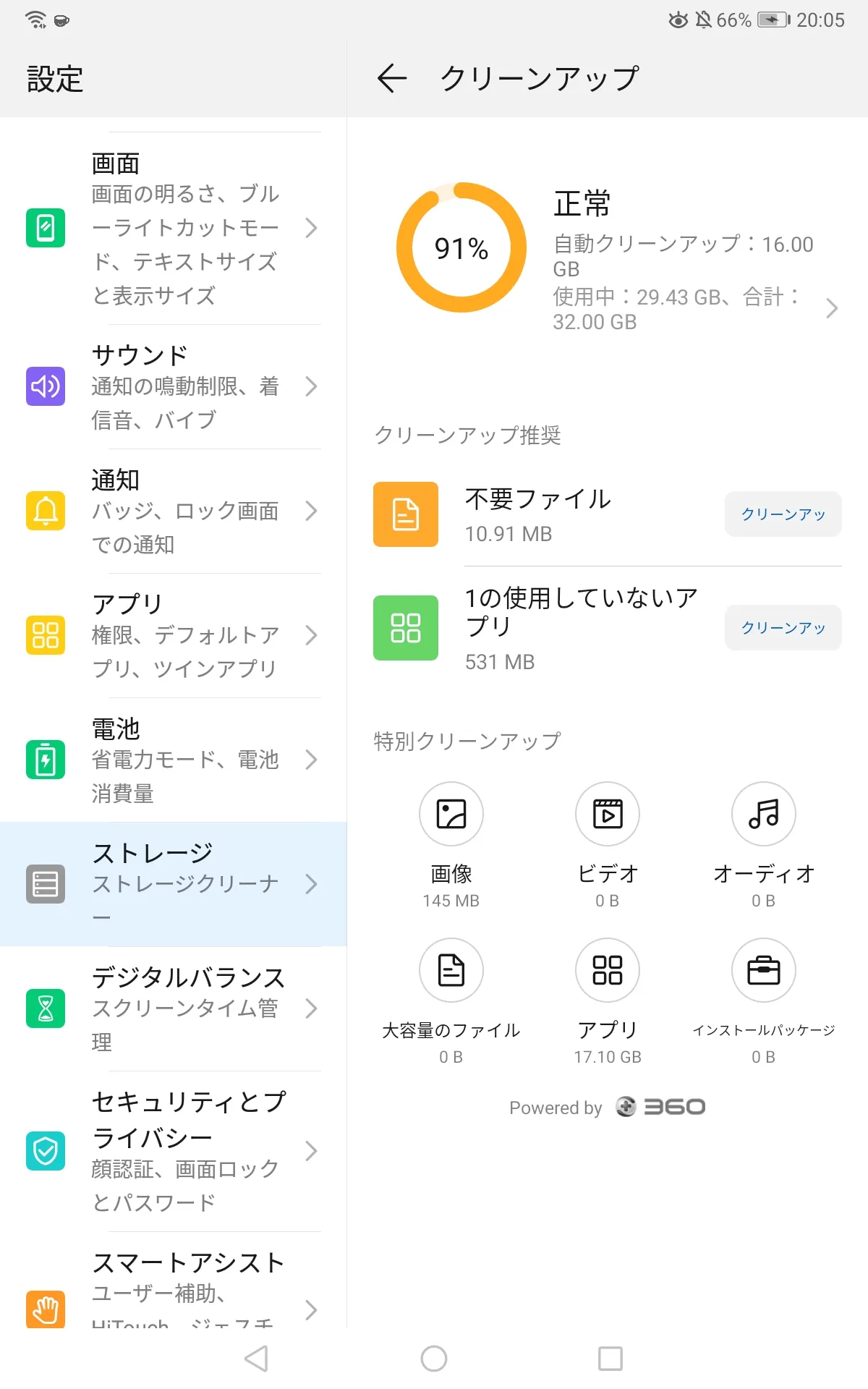Open スマートアシスト settings
868x1389 pixels.
click(174, 1291)
